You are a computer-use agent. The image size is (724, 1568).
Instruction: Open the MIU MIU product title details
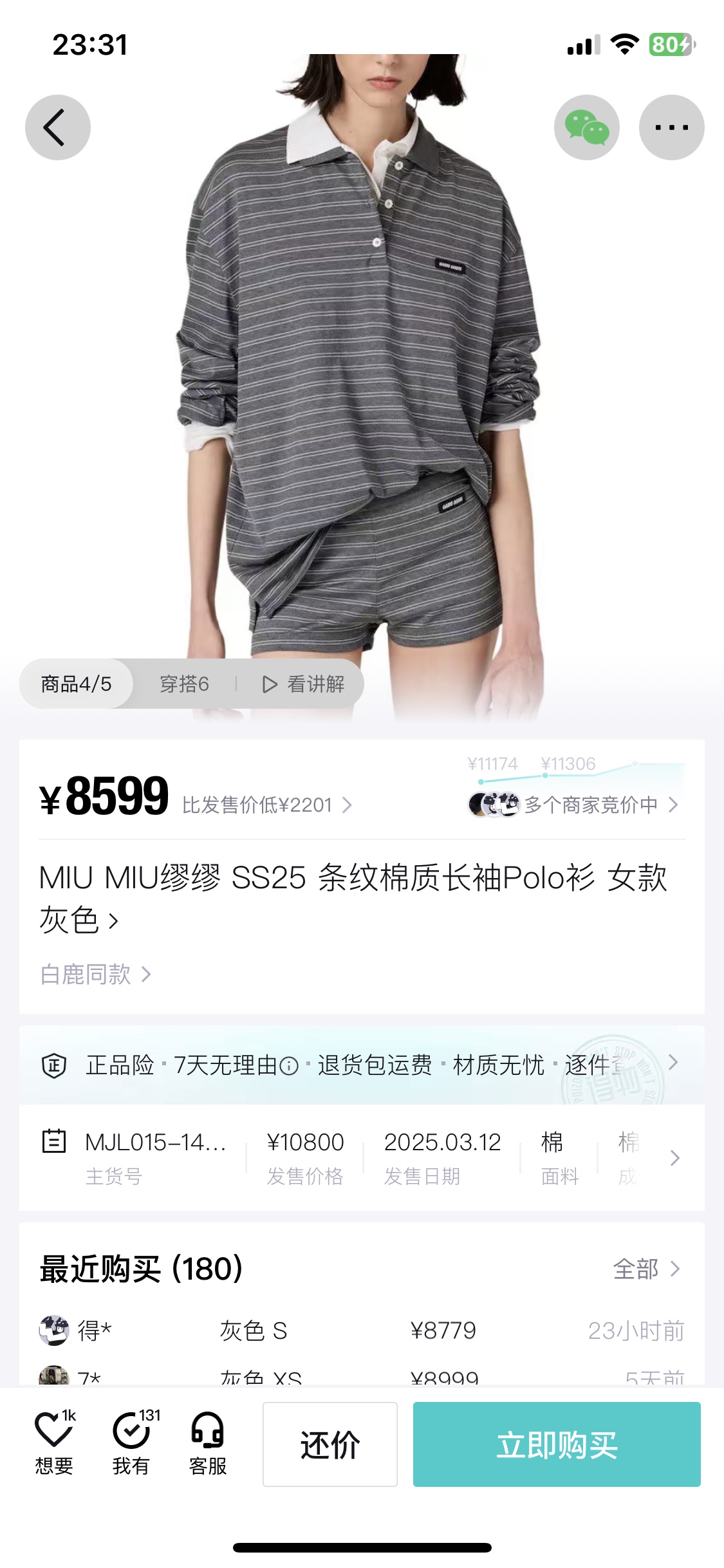coord(353,898)
